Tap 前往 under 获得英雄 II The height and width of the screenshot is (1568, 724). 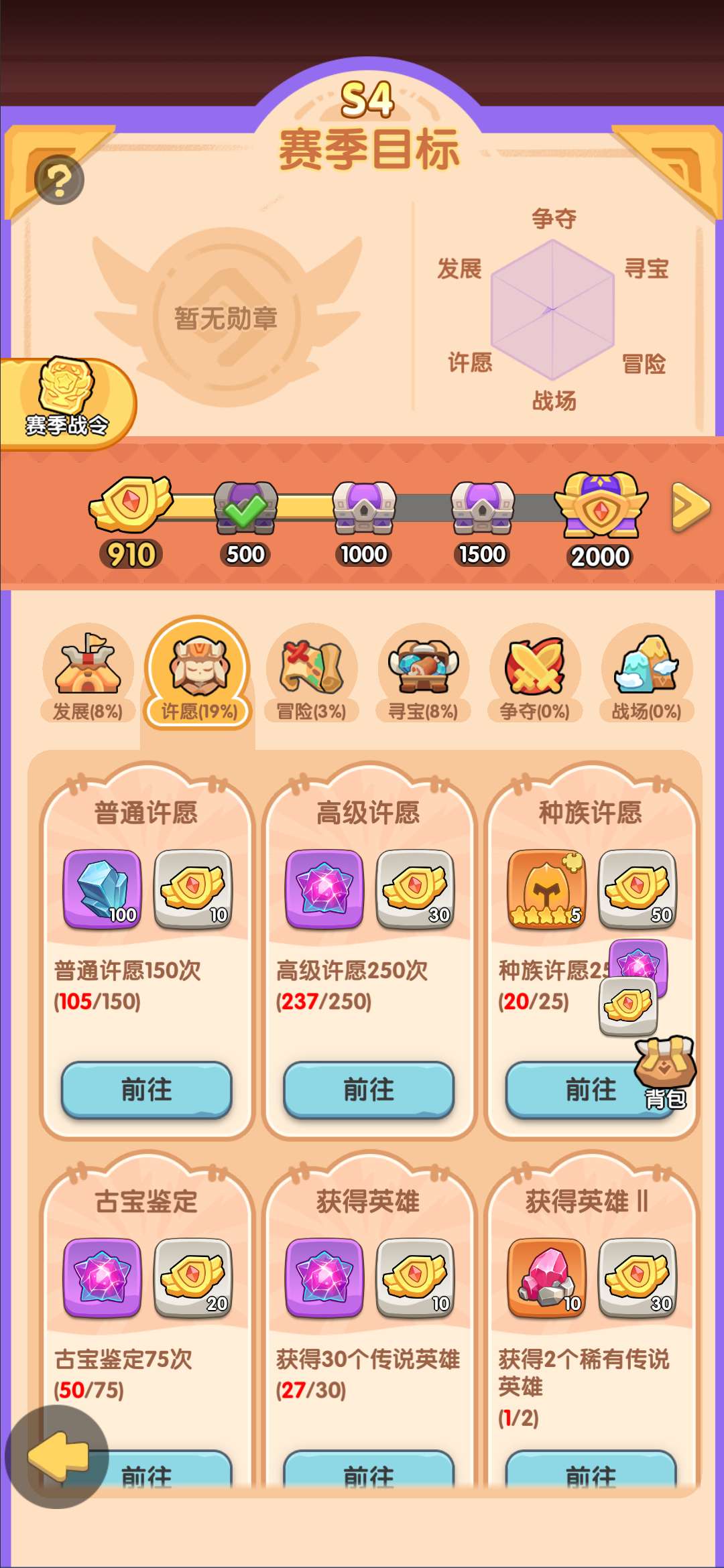pos(591,1473)
